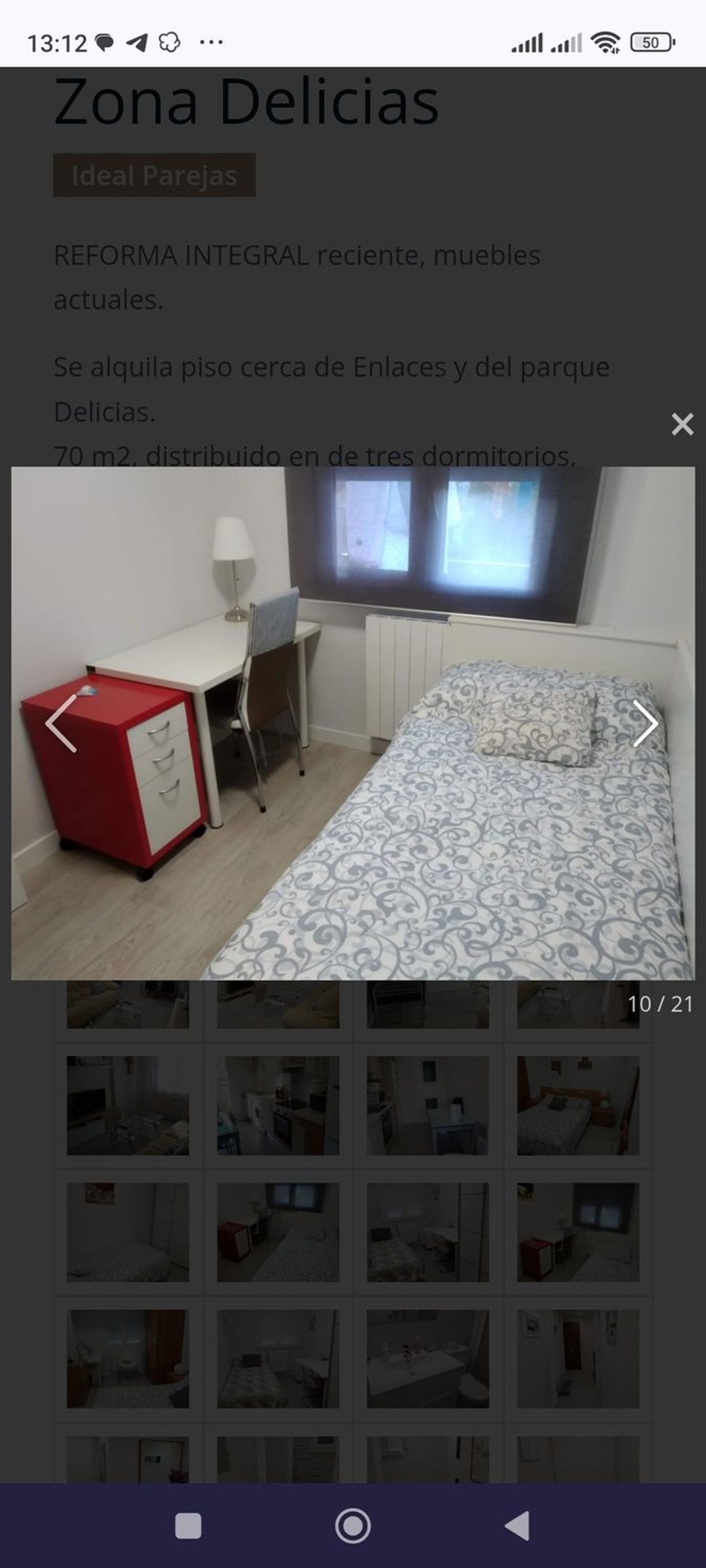
Task: Show the next photo in gallery
Action: 645,723
